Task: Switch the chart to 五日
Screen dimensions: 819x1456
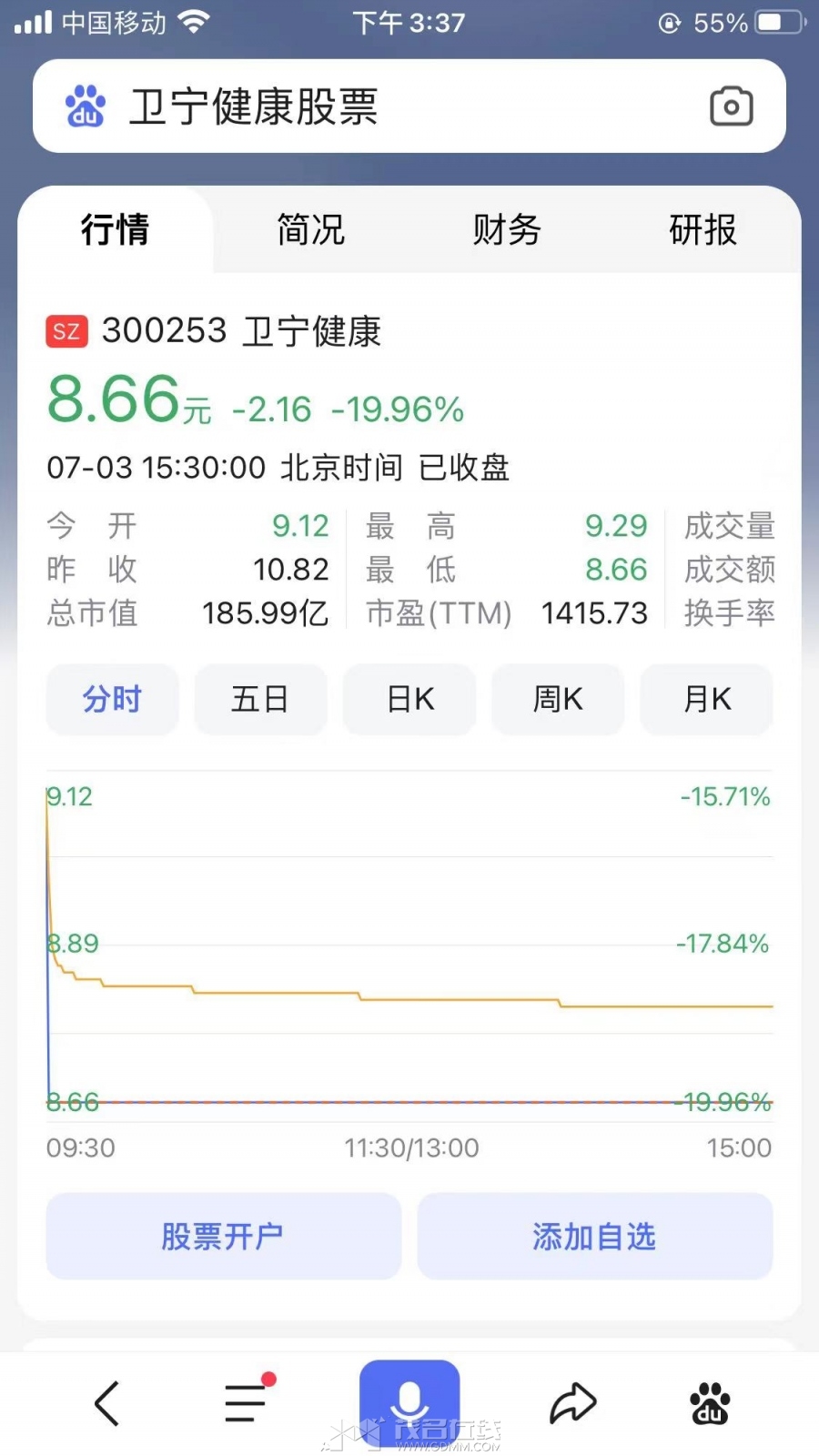Action: click(x=260, y=699)
